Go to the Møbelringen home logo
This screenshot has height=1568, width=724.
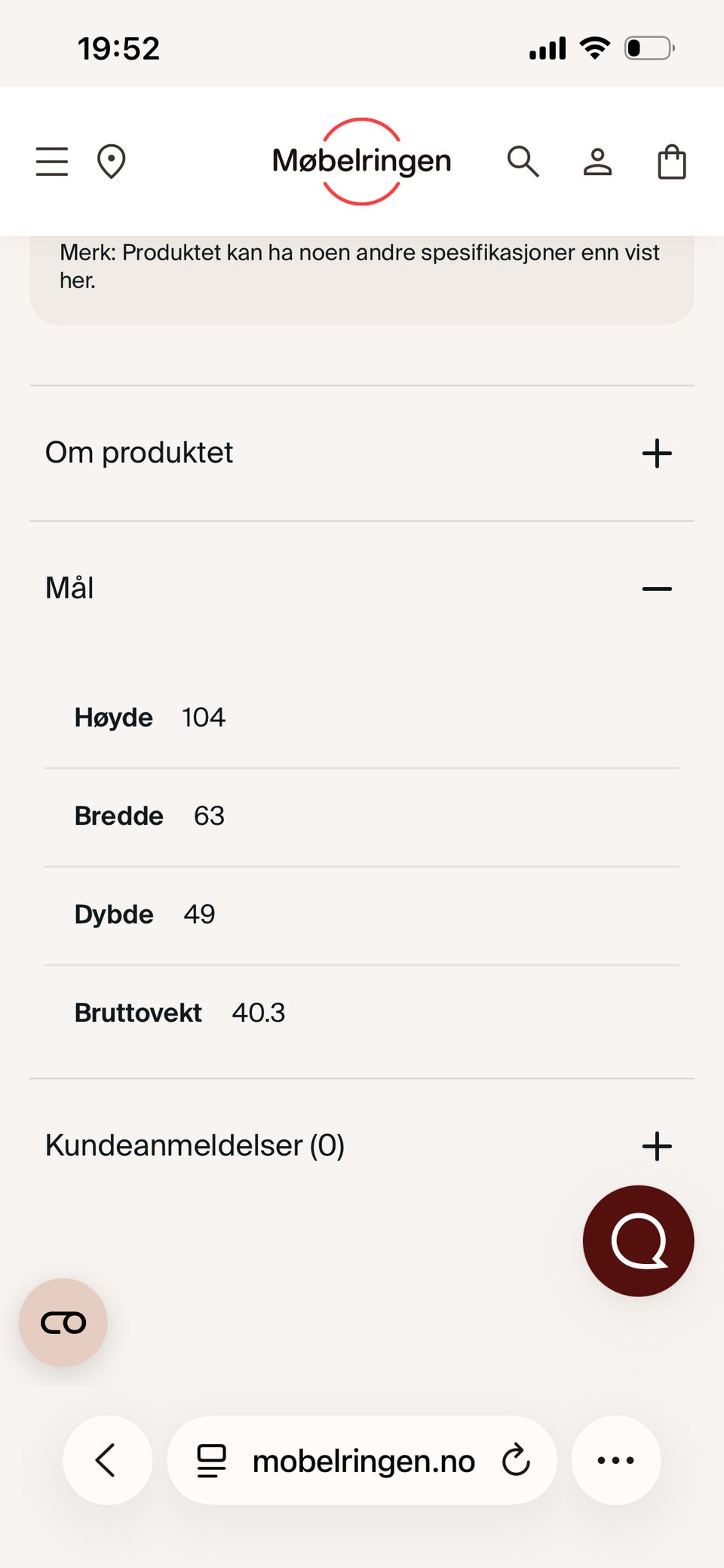pyautogui.click(x=362, y=161)
